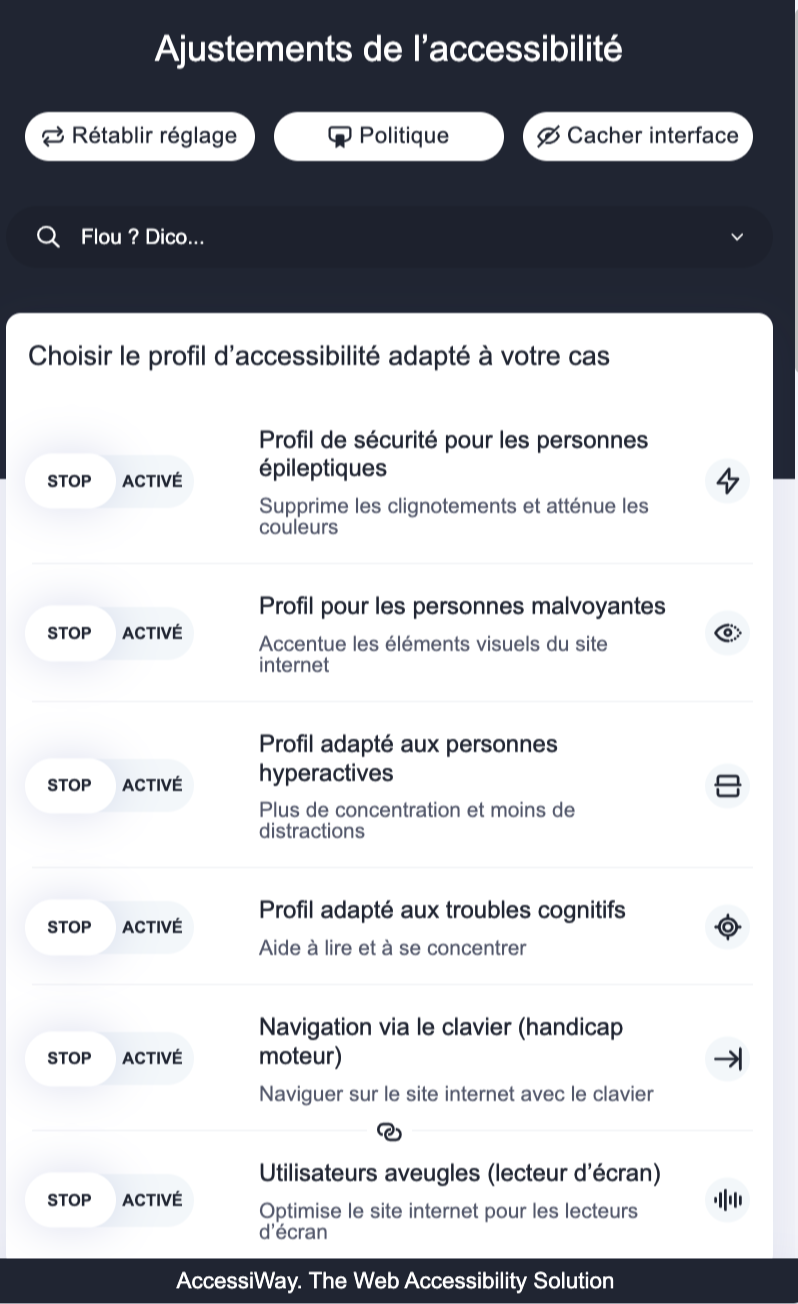This screenshot has height=1304, width=798.
Task: Select ACTIVÉ for the epilepsy safety profile
Action: (152, 481)
